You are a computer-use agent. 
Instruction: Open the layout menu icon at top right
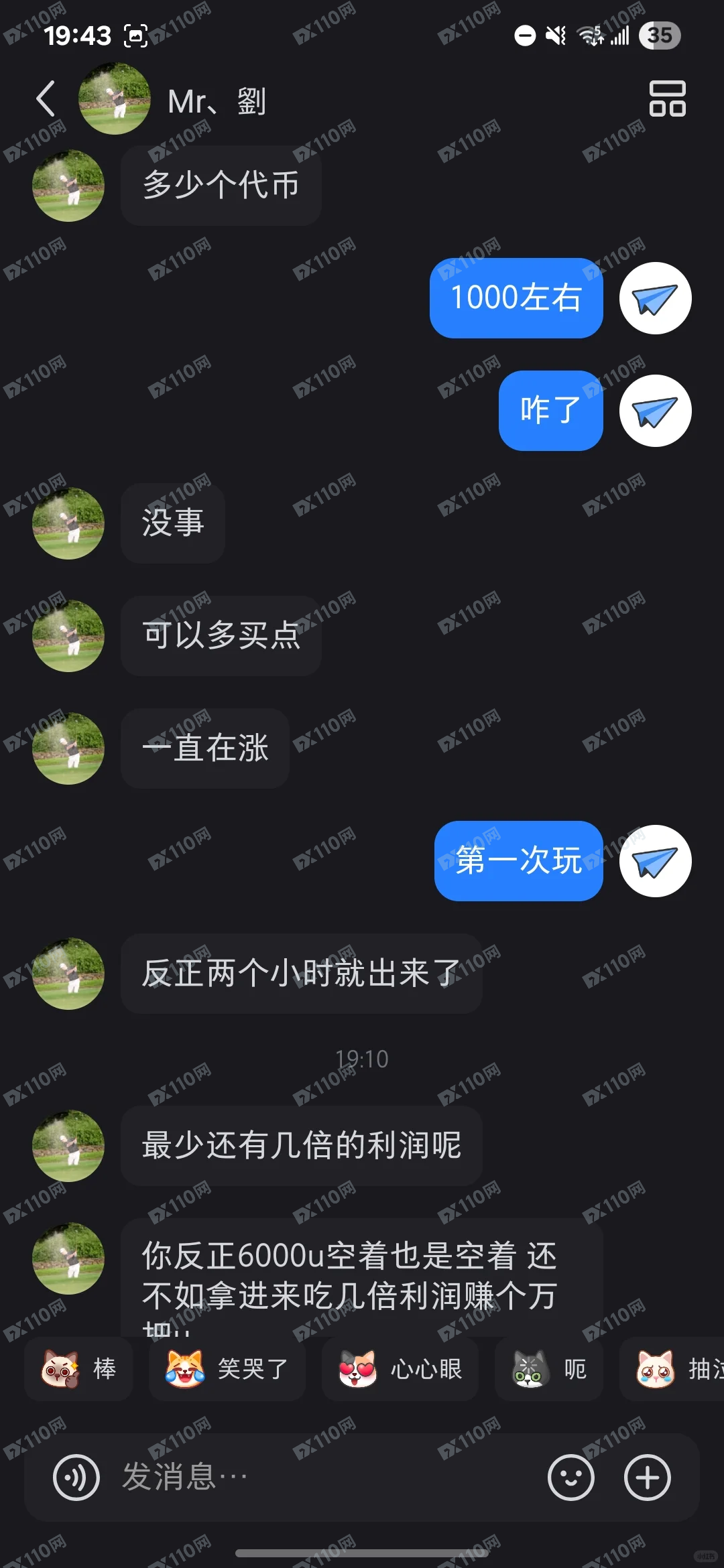click(667, 99)
